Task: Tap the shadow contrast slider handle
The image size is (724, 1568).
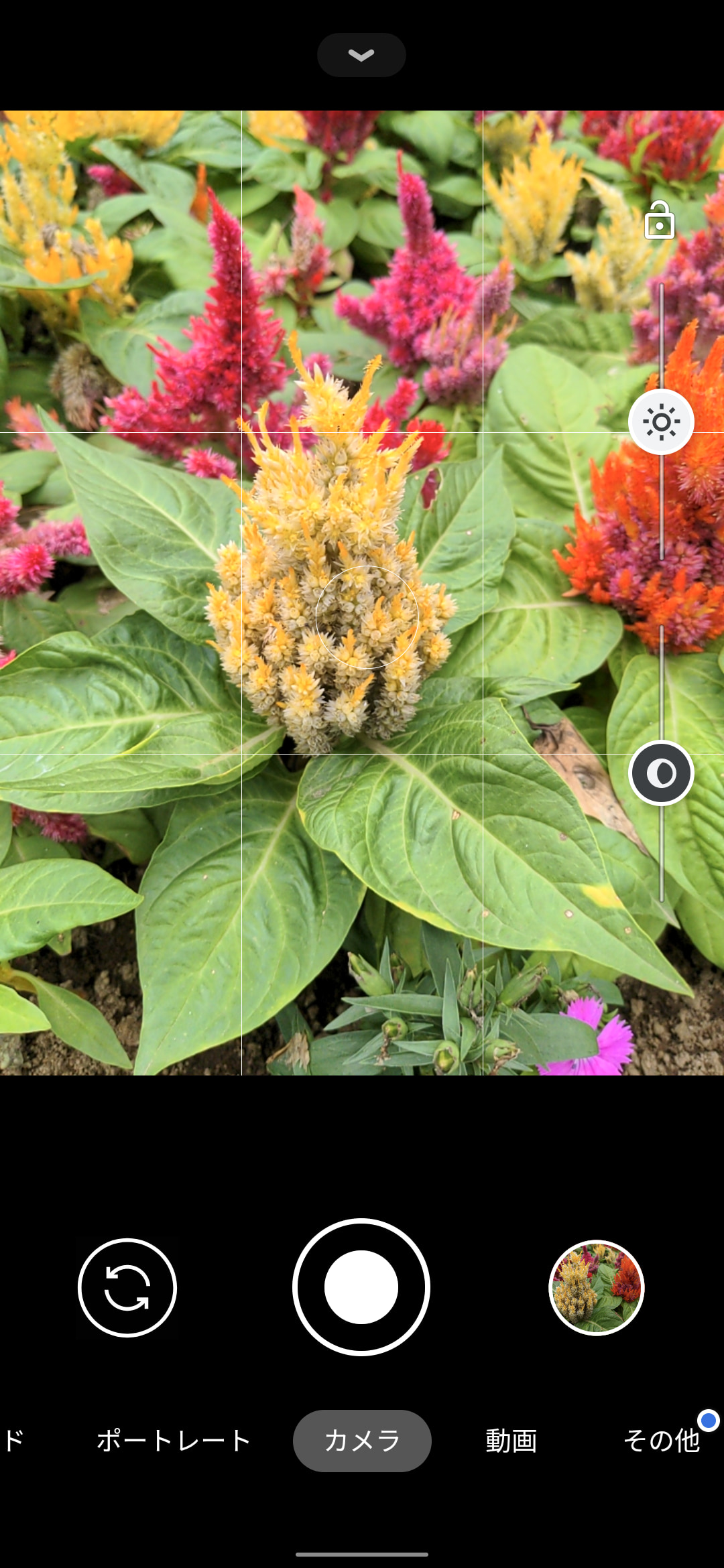Action: [661, 773]
